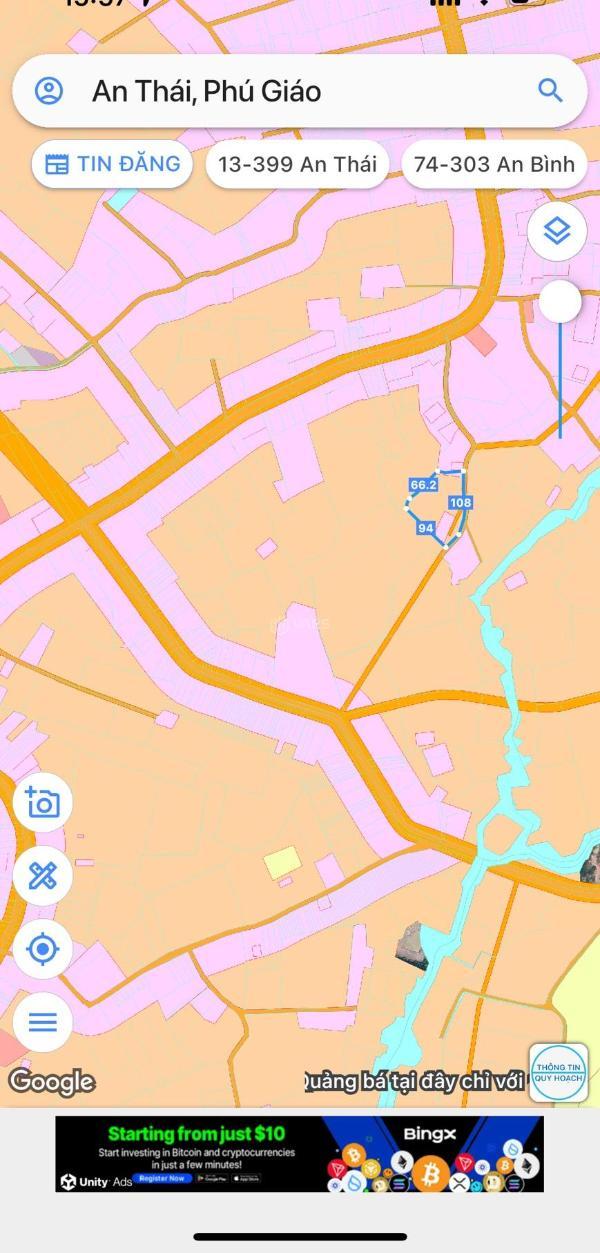
Task: Open the camera capture button
Action: [x=43, y=803]
